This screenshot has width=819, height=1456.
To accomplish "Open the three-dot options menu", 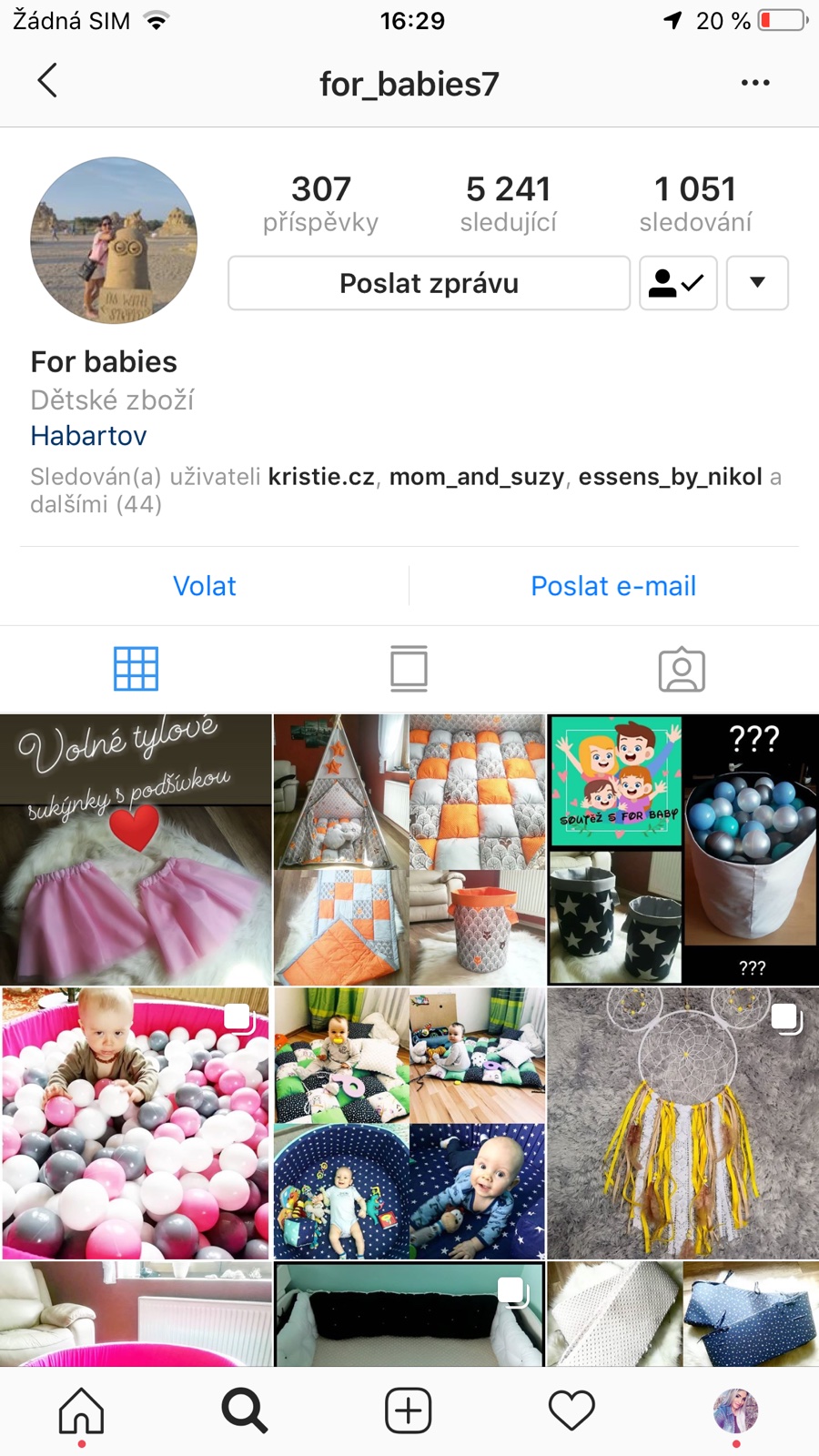I will (x=754, y=83).
